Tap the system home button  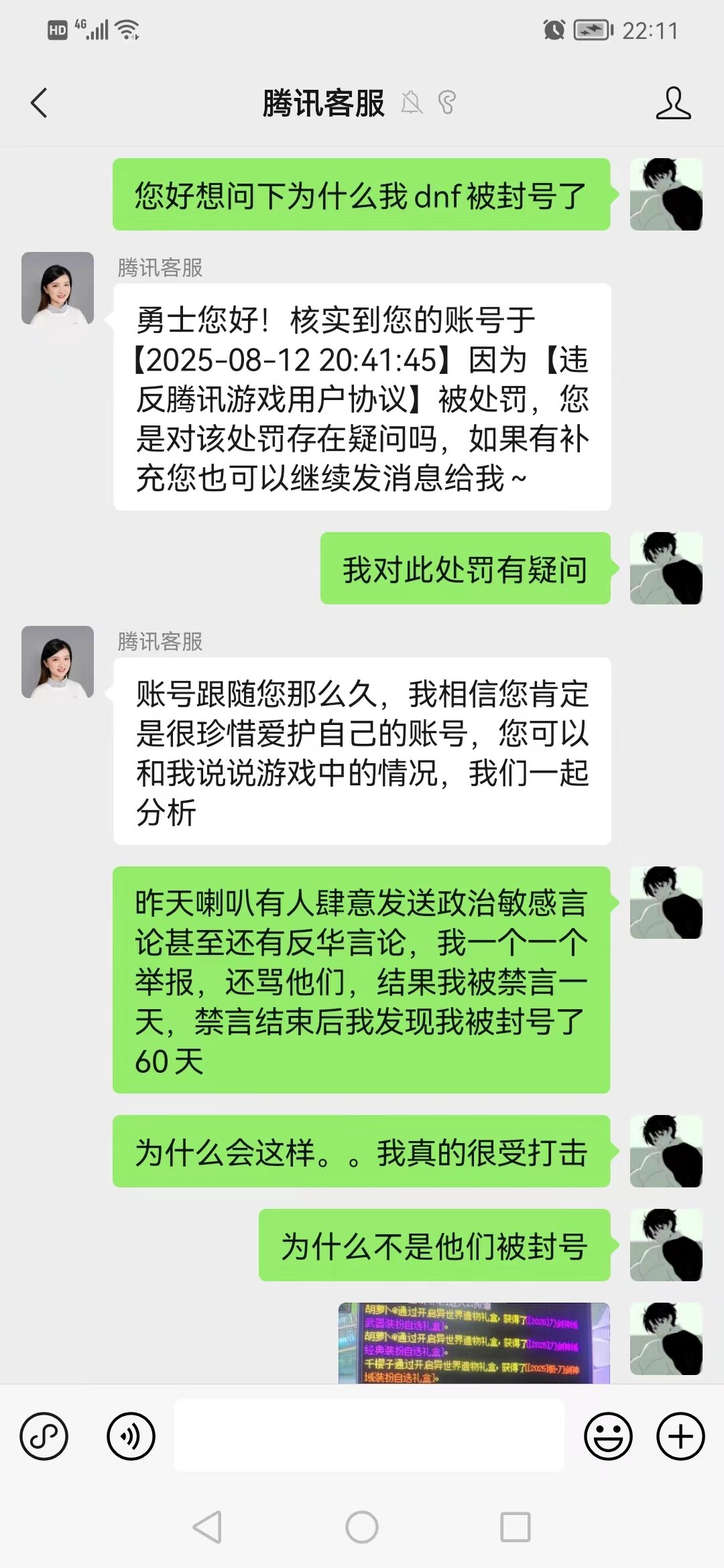click(x=362, y=1527)
